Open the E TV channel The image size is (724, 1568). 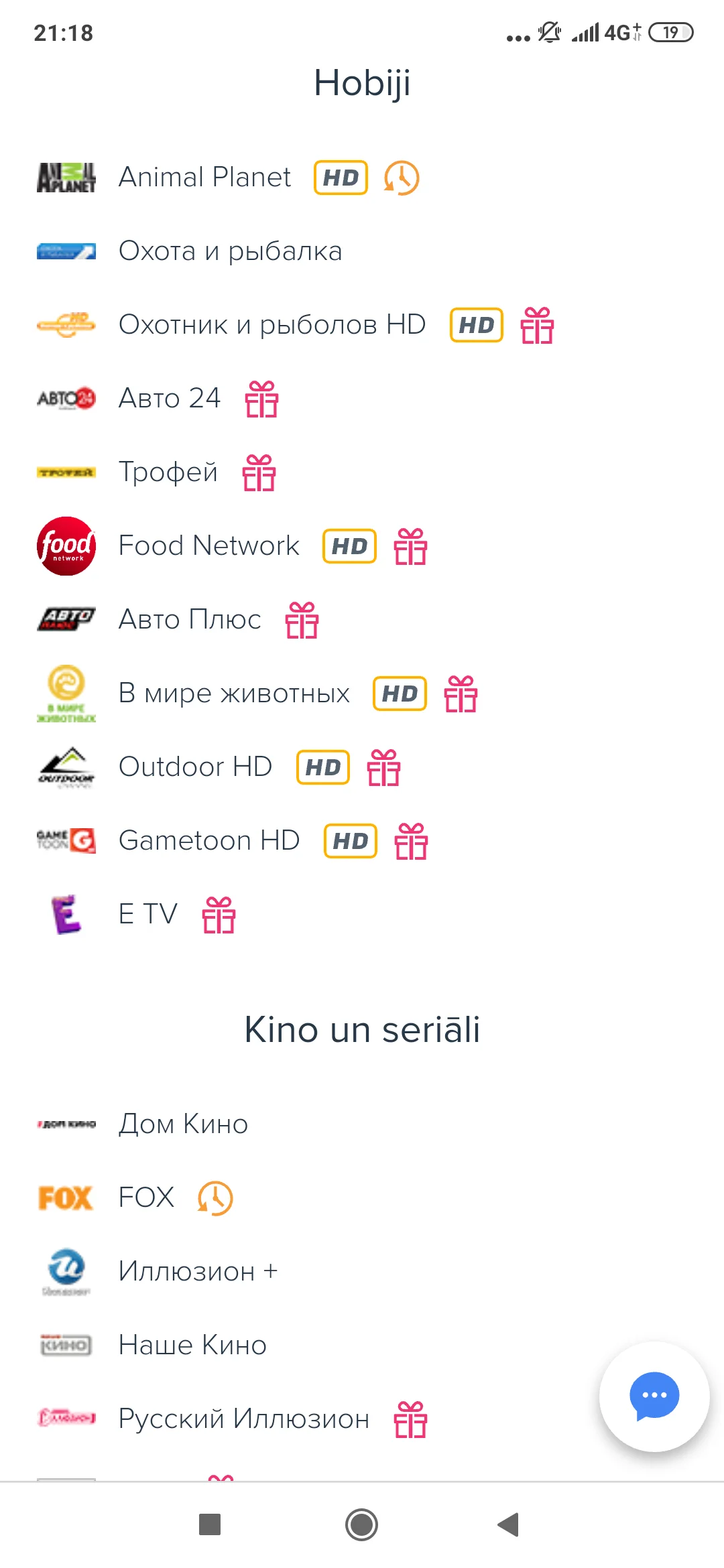[148, 915]
